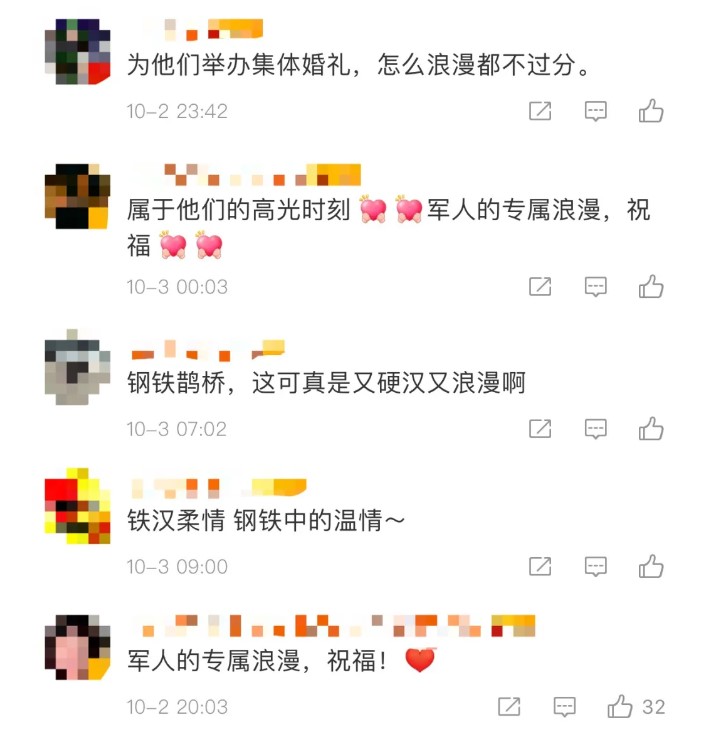The width and height of the screenshot is (717, 735).
Task: Repost the comment "军人的专属浪漫，祝福！" posted 10-2 20:03
Action: (x=509, y=707)
